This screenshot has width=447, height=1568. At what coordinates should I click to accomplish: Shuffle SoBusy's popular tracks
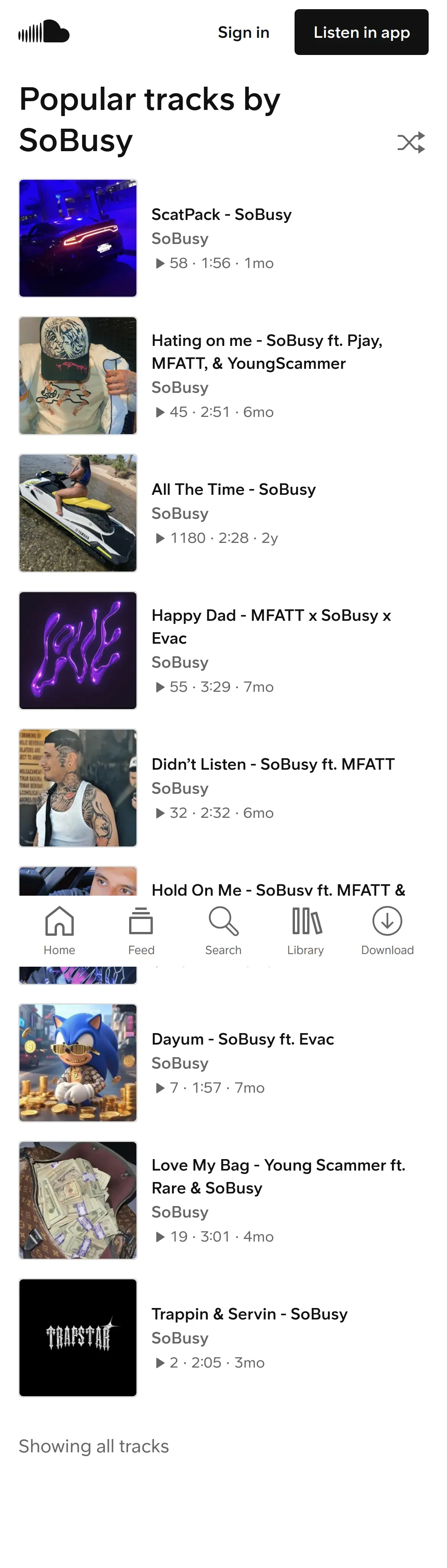411,142
